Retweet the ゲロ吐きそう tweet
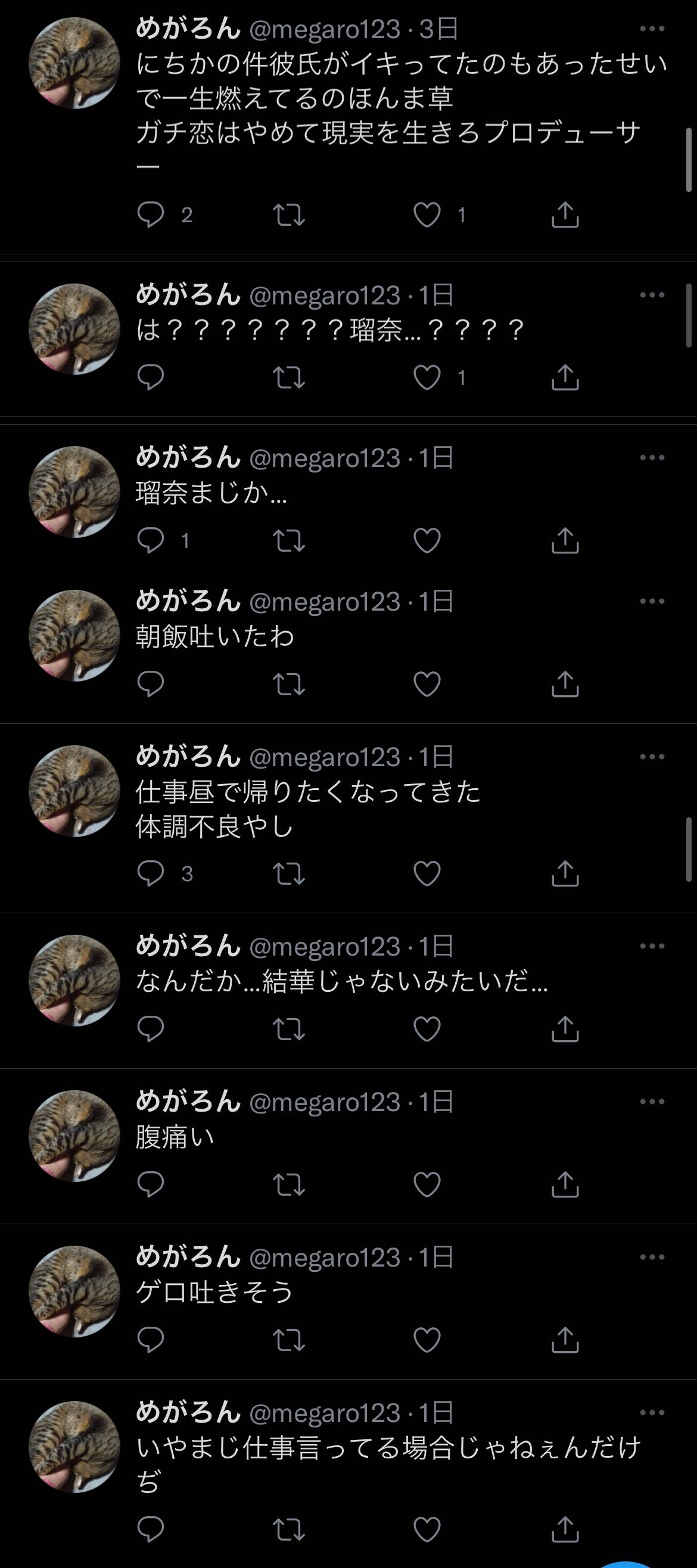This screenshot has width=697, height=1568. click(288, 1340)
